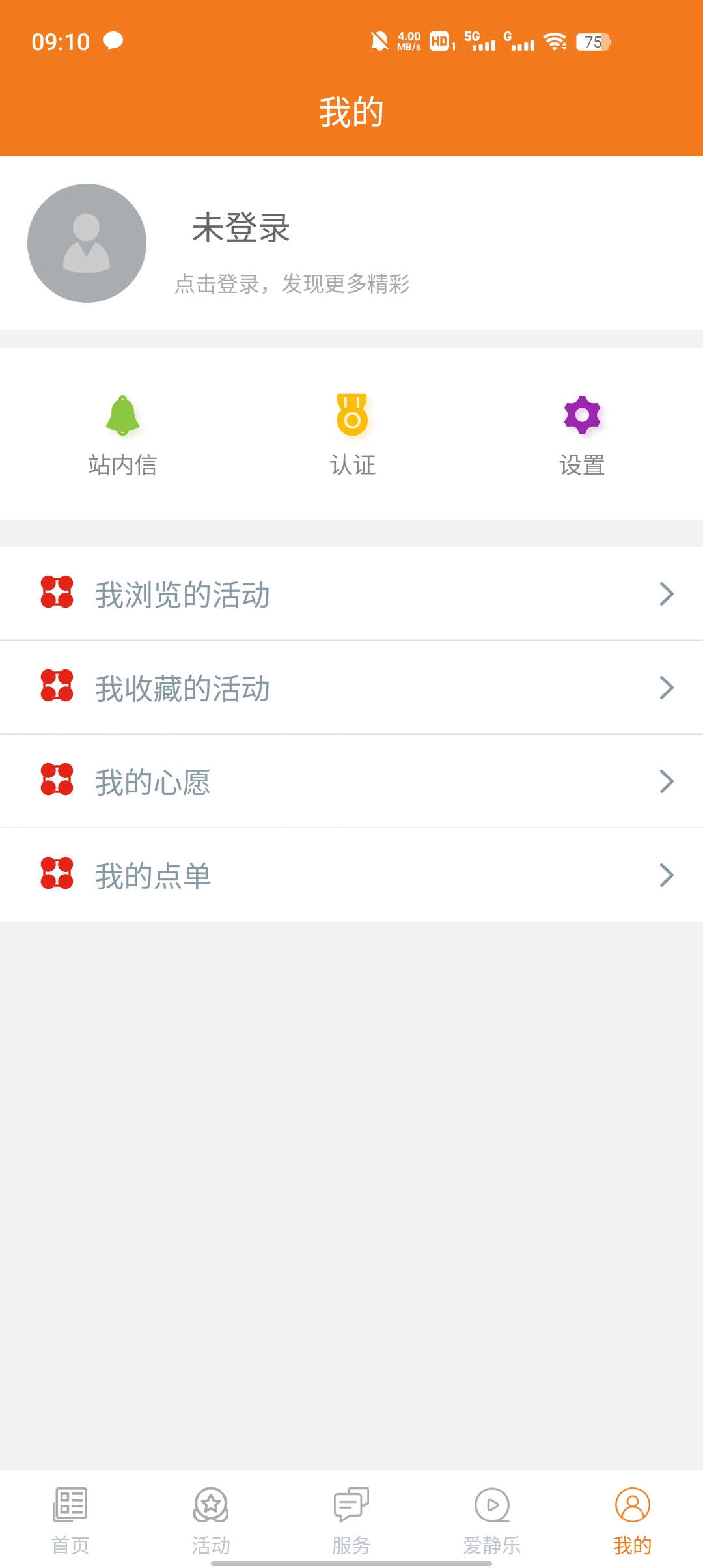Expand 我浏览的活动 via its chevron
Image resolution: width=703 pixels, height=1568 pixels.
665,593
